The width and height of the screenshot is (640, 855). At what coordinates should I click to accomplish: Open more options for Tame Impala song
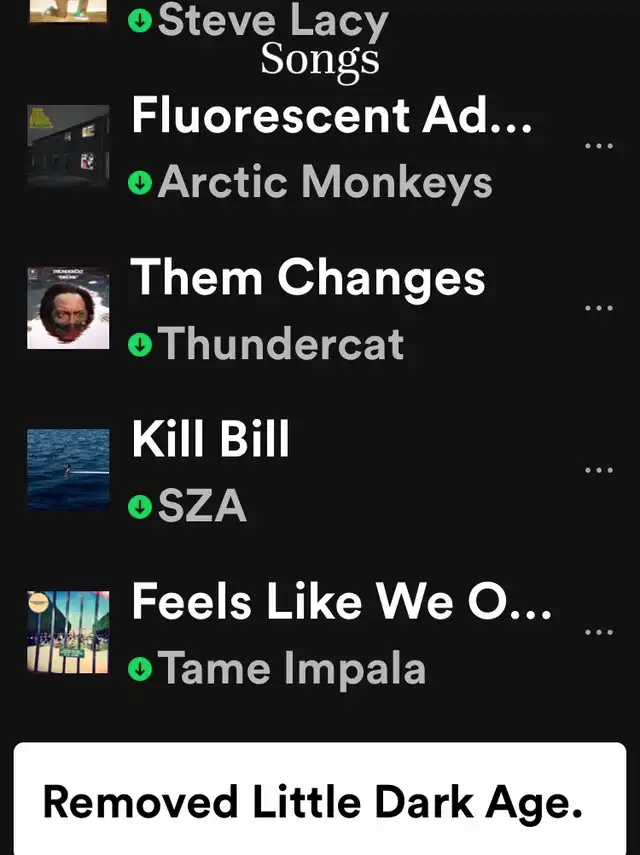[598, 632]
